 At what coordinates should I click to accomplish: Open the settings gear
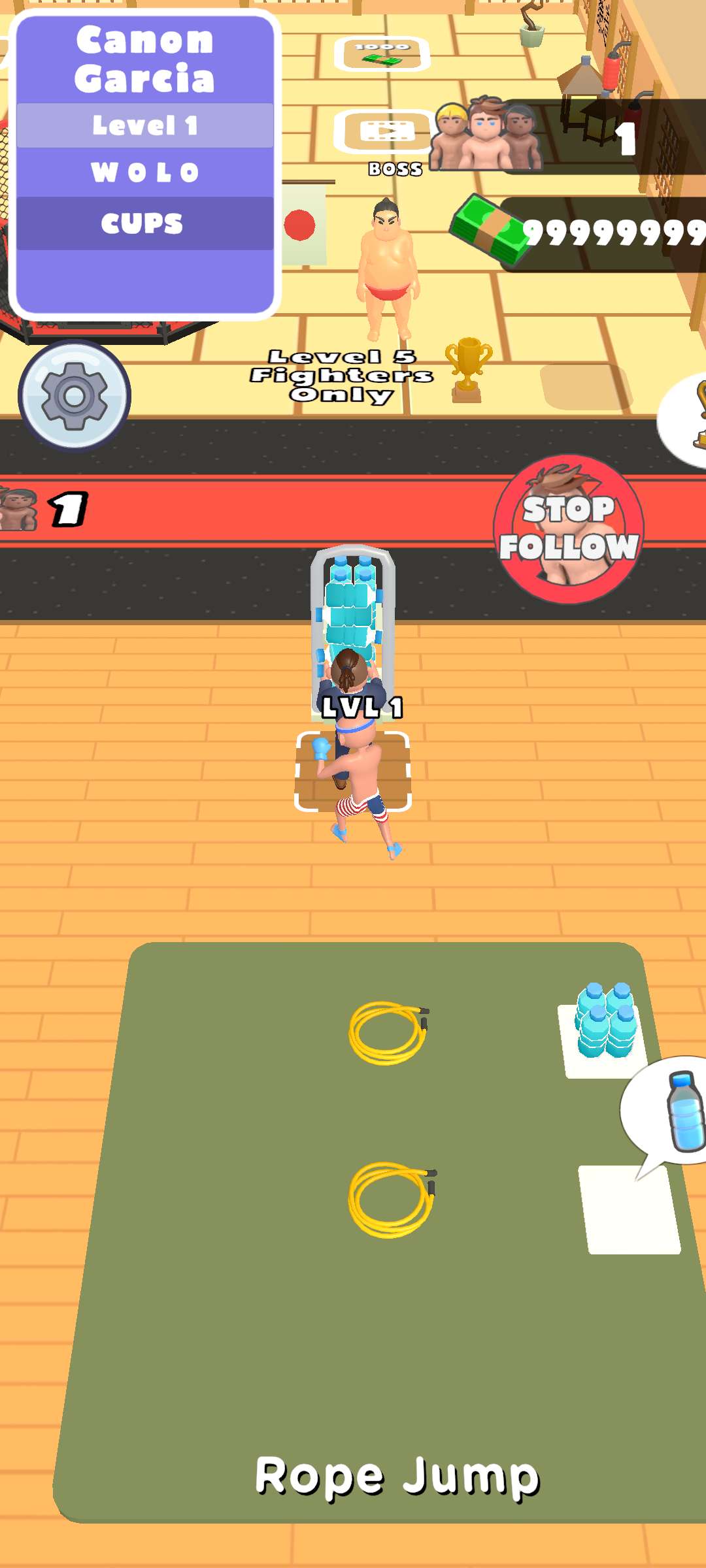click(74, 396)
